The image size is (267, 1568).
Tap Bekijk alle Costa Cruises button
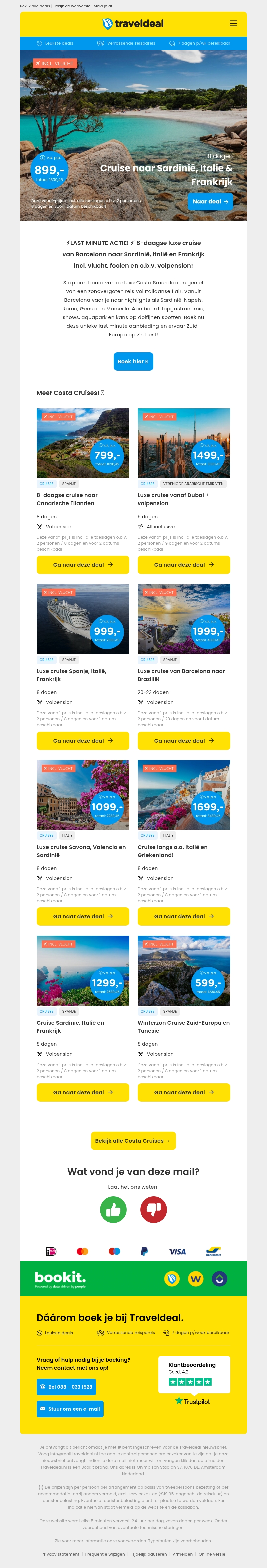pyautogui.click(x=133, y=1141)
